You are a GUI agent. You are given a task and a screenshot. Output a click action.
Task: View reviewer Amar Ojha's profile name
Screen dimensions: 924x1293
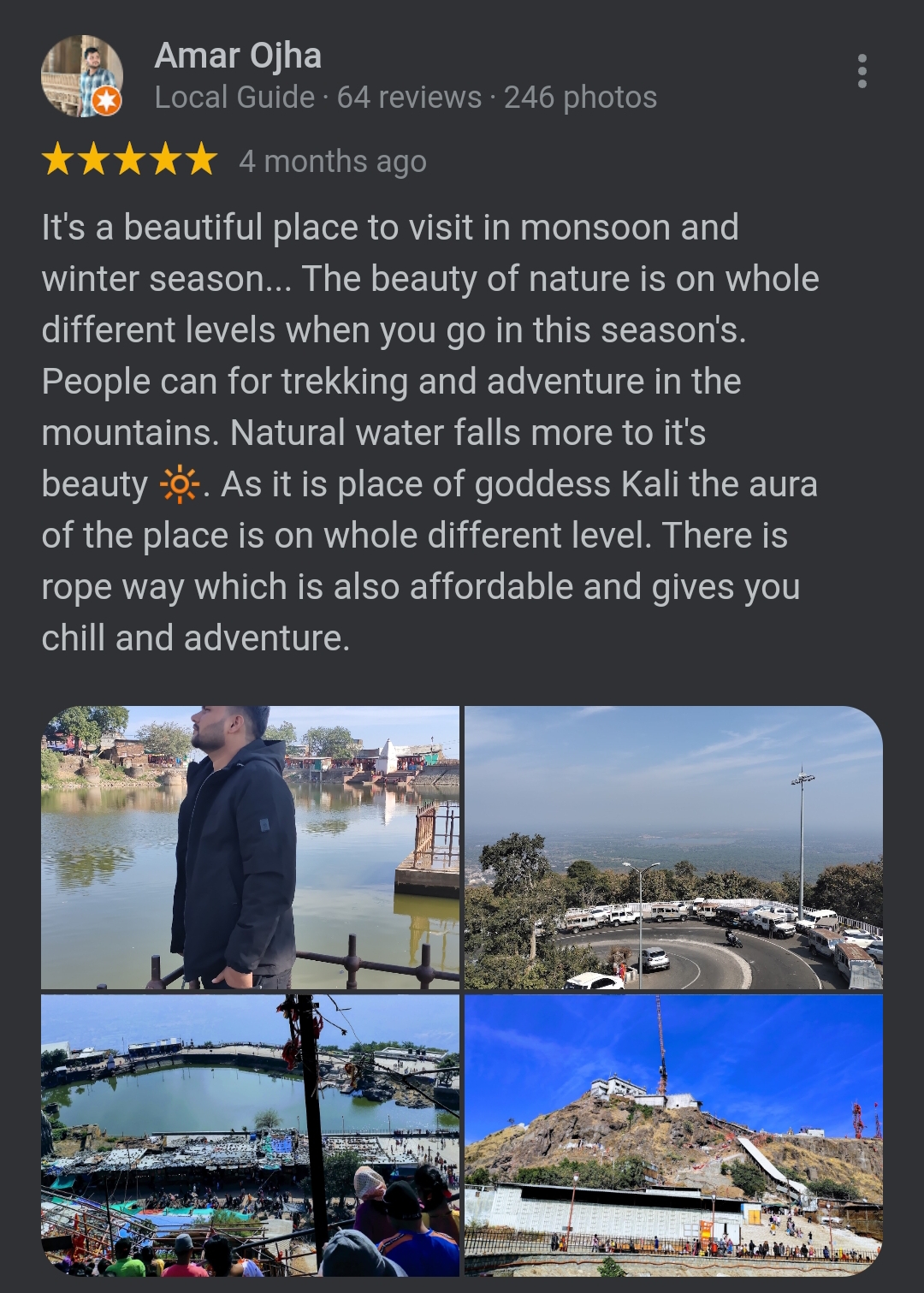(x=238, y=56)
